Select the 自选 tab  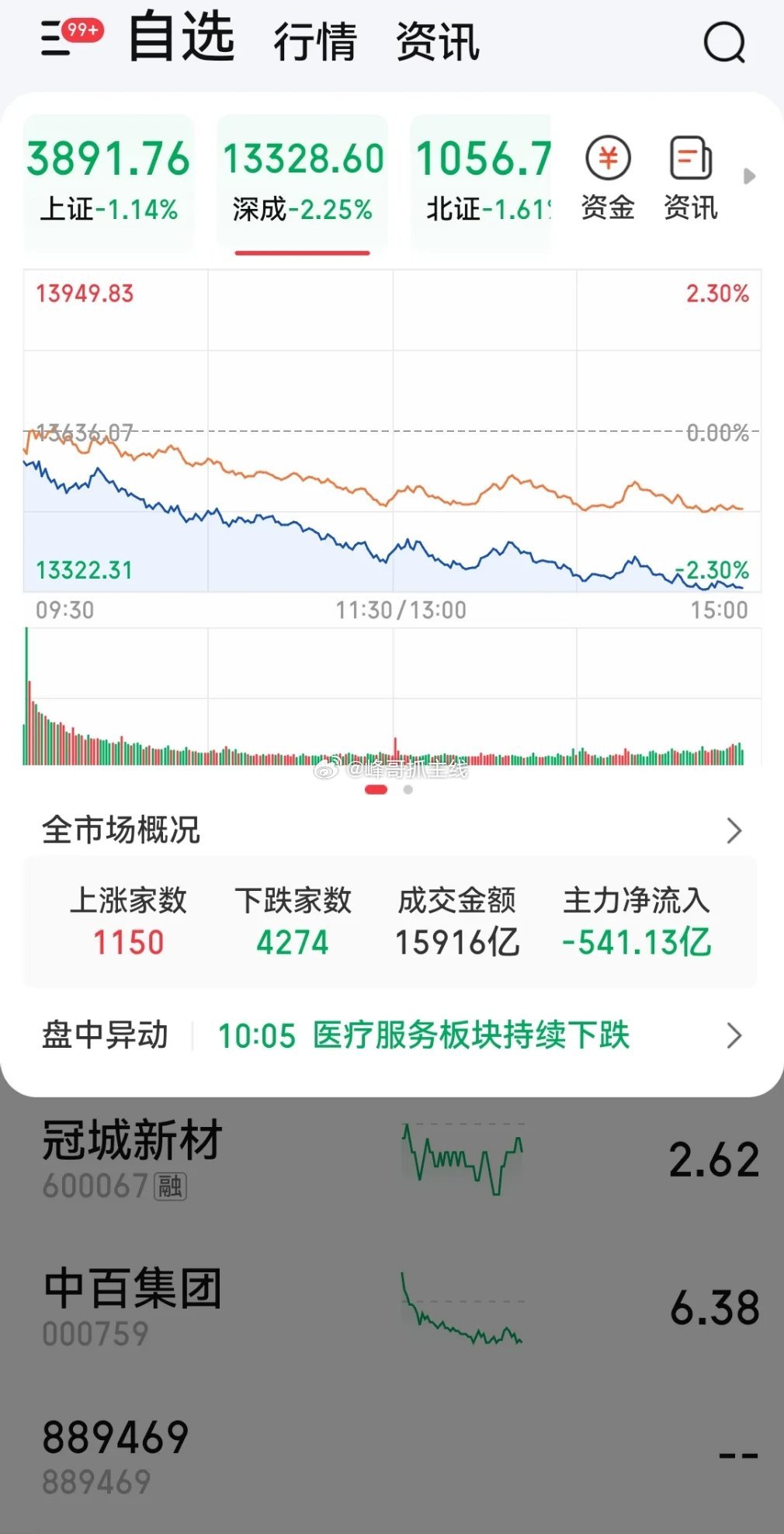[182, 37]
